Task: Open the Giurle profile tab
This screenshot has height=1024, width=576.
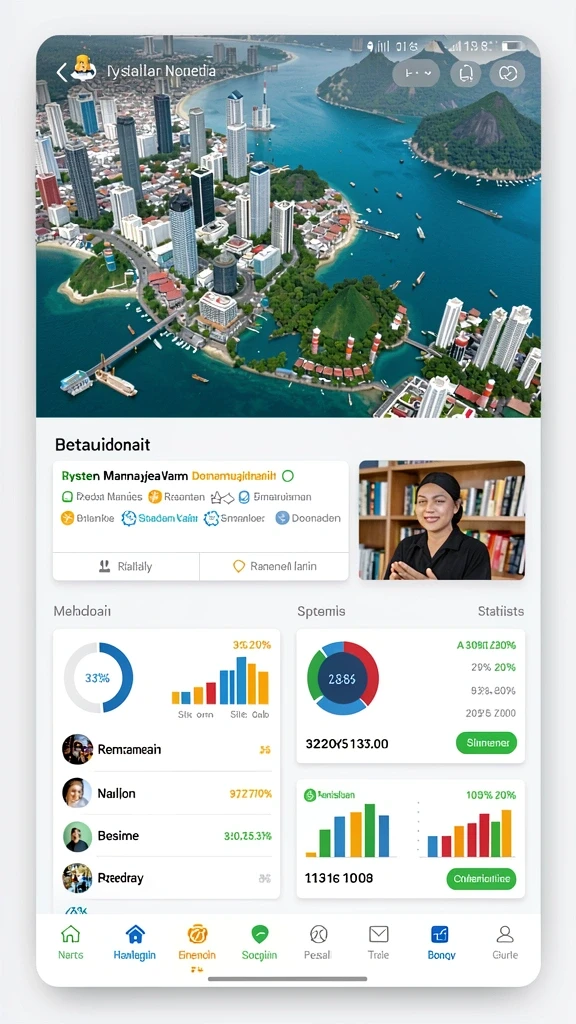Action: [505, 943]
